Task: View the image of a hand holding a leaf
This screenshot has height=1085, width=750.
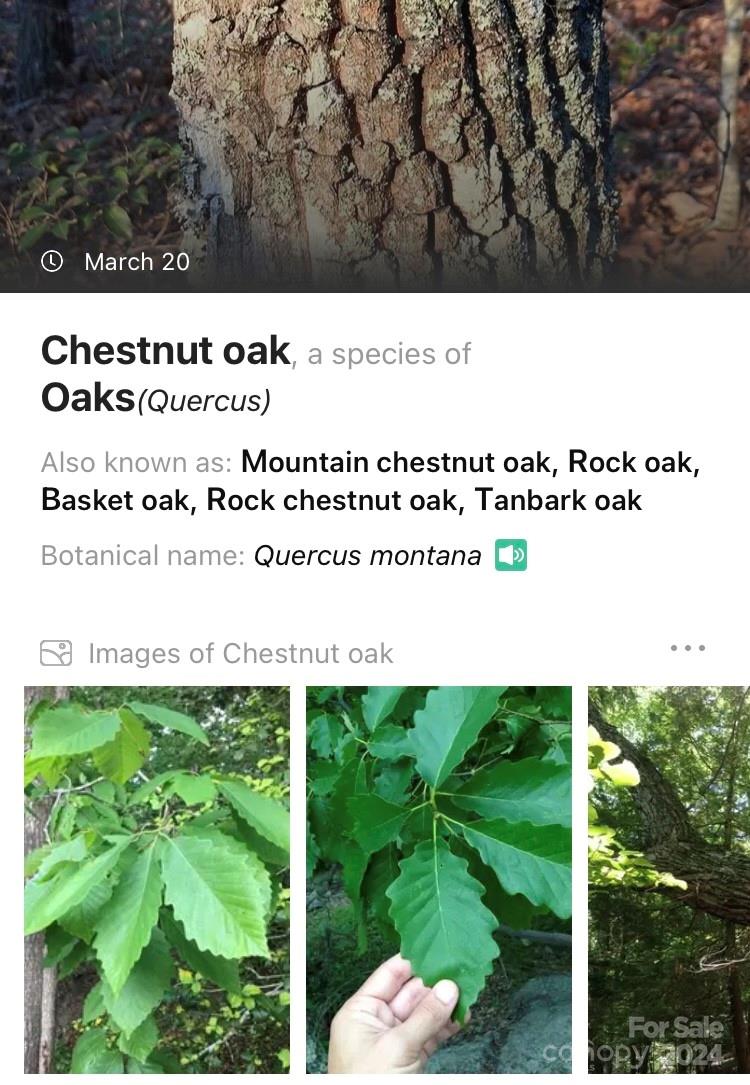Action: (439, 879)
